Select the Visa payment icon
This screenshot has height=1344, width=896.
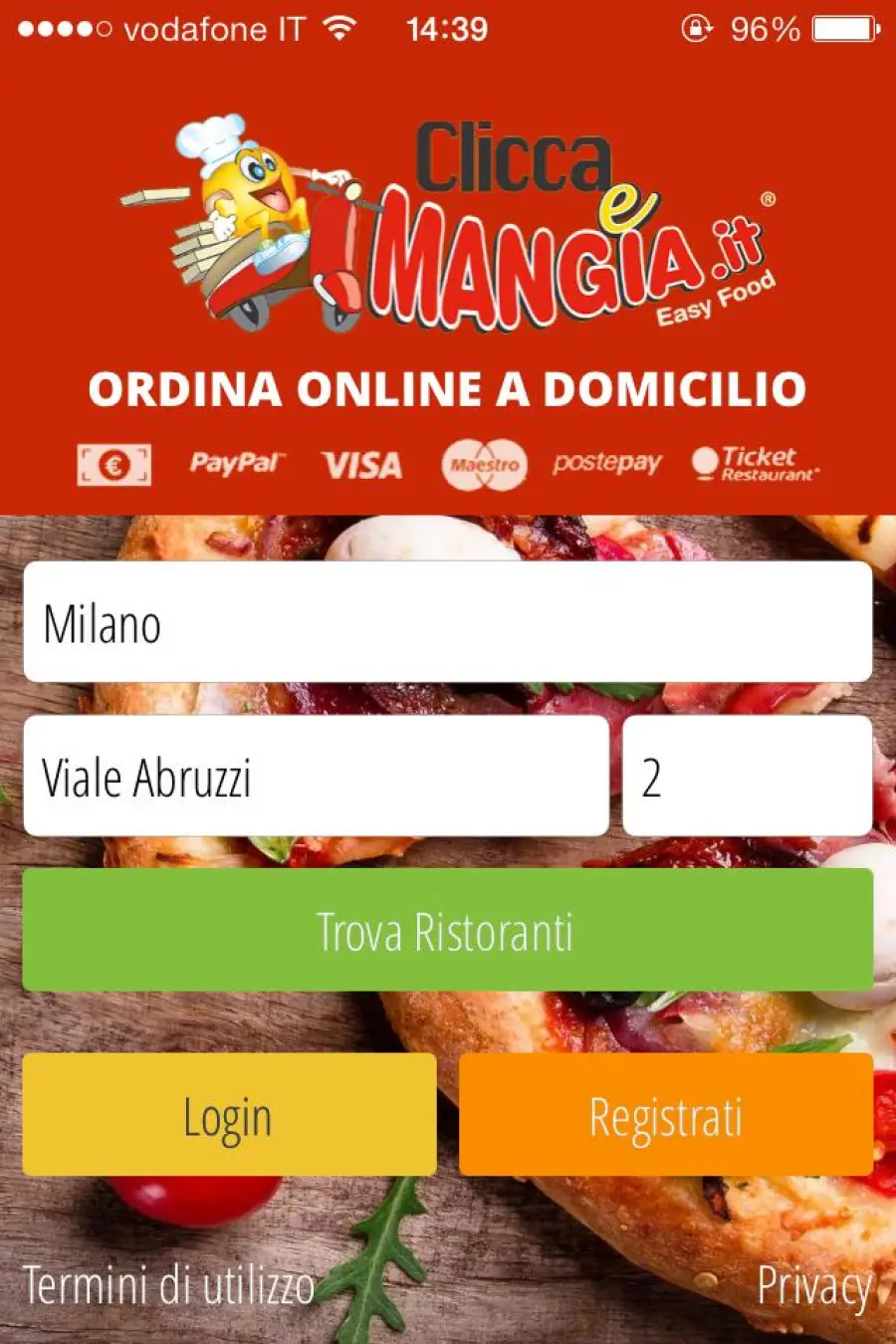pyautogui.click(x=362, y=464)
